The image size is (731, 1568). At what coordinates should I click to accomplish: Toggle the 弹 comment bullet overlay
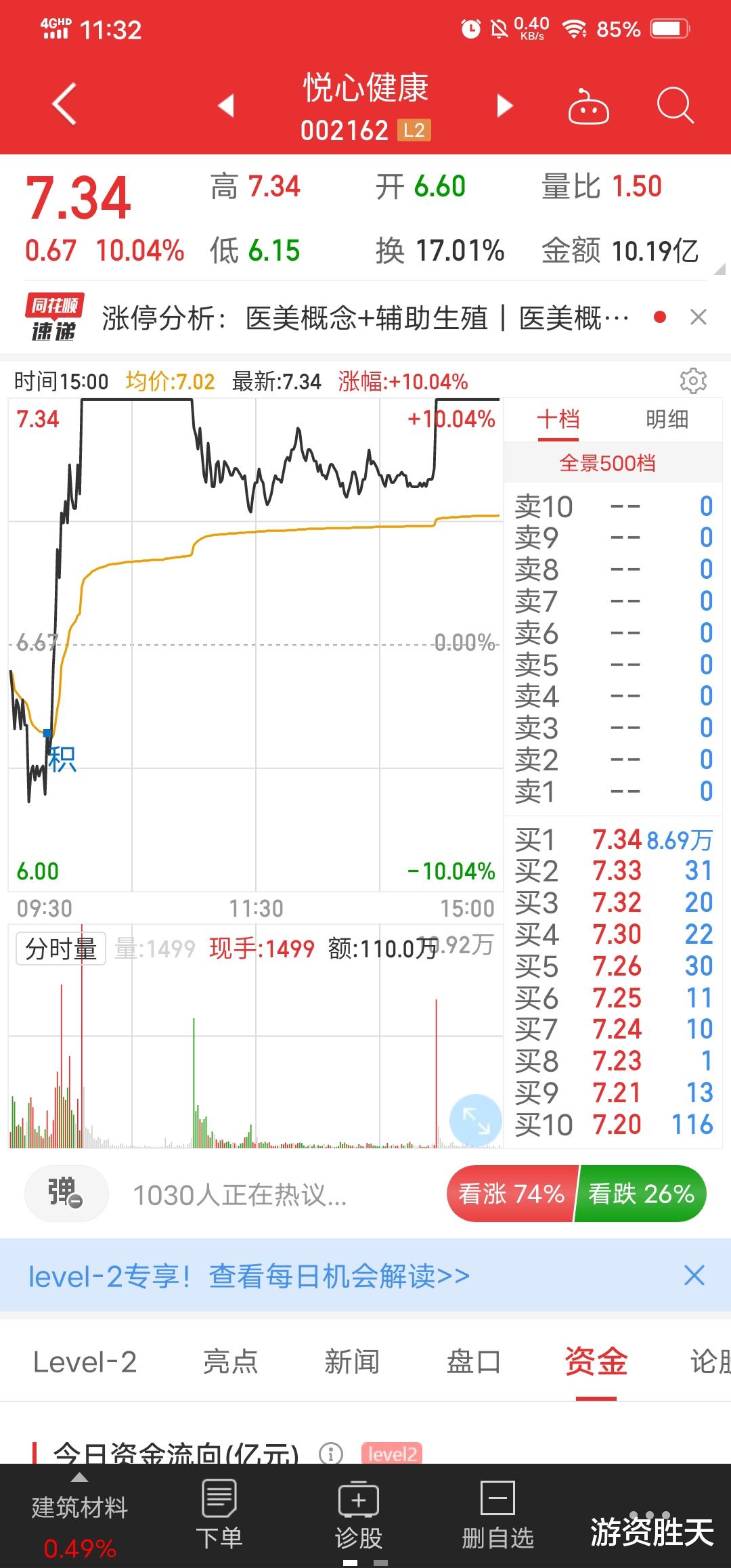pyautogui.click(x=65, y=1194)
